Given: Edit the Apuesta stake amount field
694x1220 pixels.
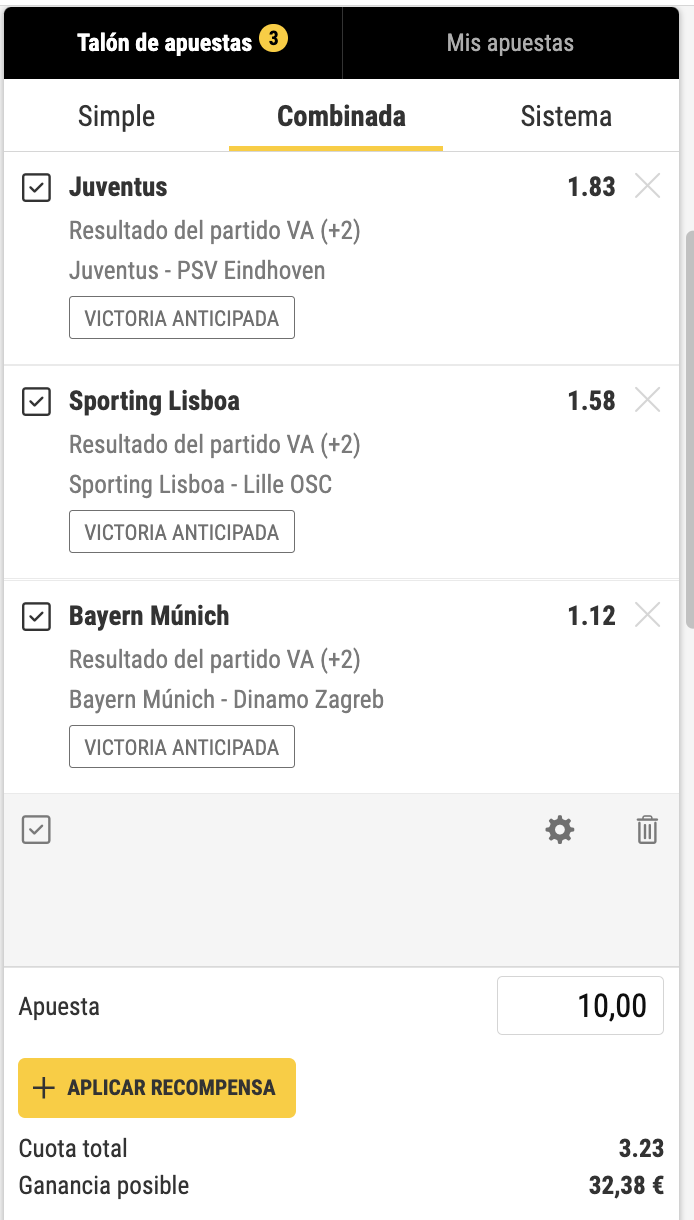Looking at the screenshot, I should point(580,1006).
